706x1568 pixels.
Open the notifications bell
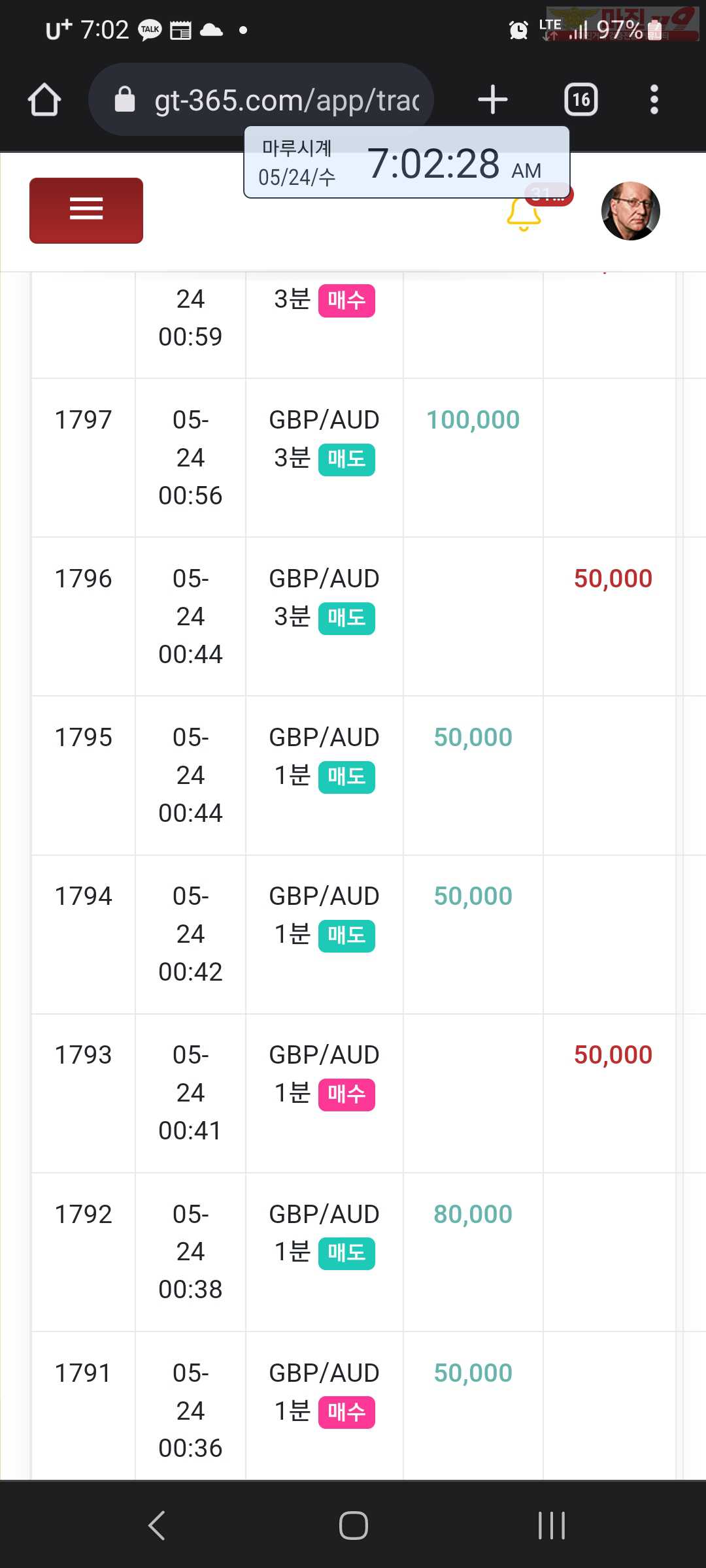tap(524, 214)
